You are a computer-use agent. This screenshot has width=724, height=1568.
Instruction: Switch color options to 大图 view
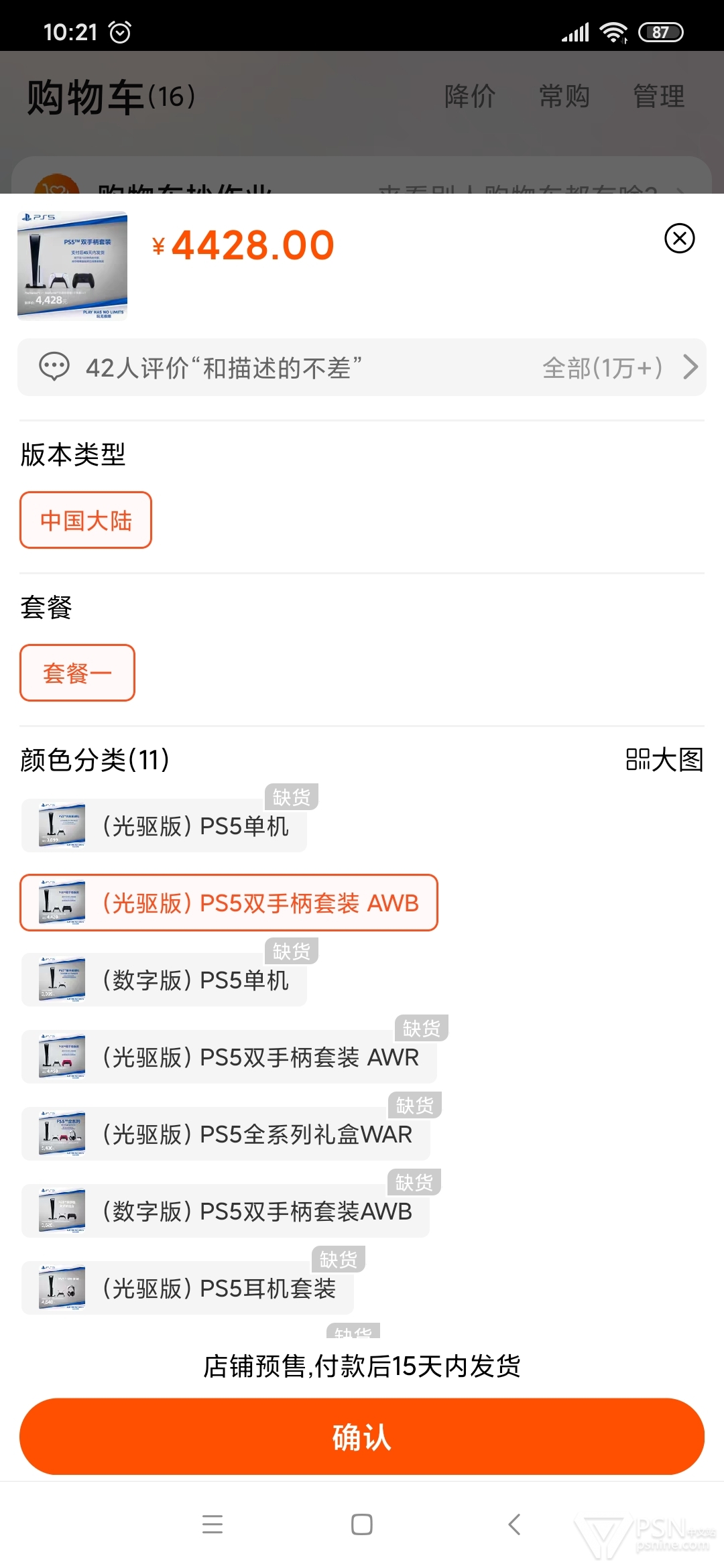664,760
